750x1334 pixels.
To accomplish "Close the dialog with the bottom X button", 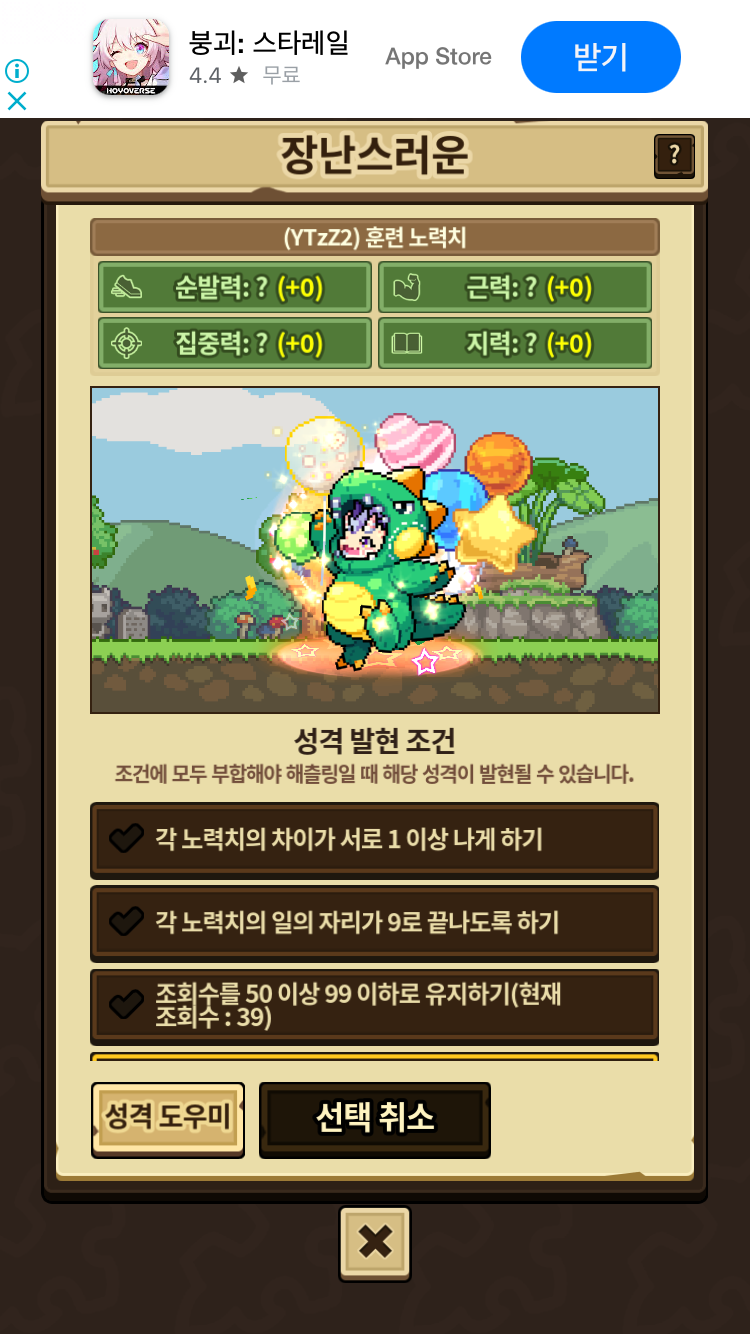I will point(375,1243).
